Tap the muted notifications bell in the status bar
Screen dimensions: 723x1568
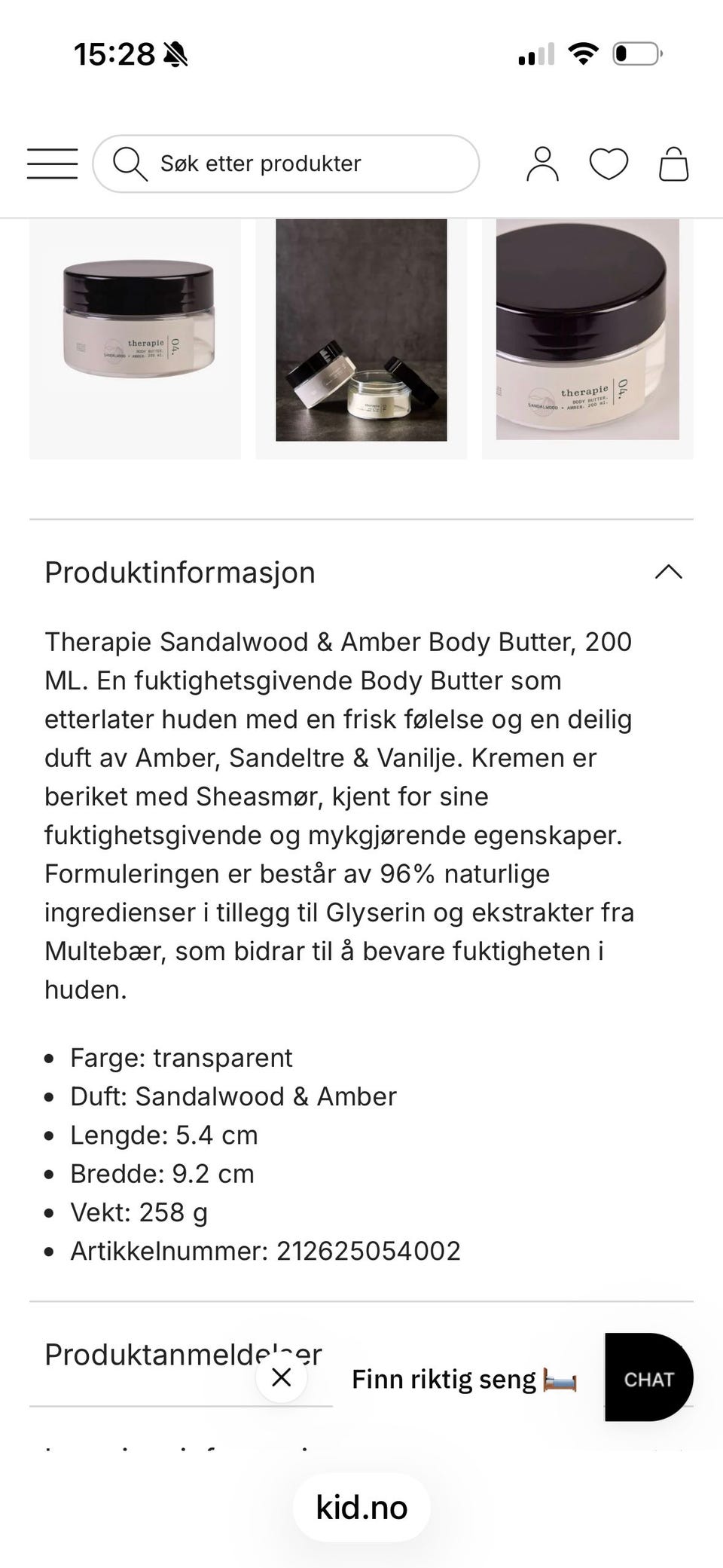coord(175,53)
